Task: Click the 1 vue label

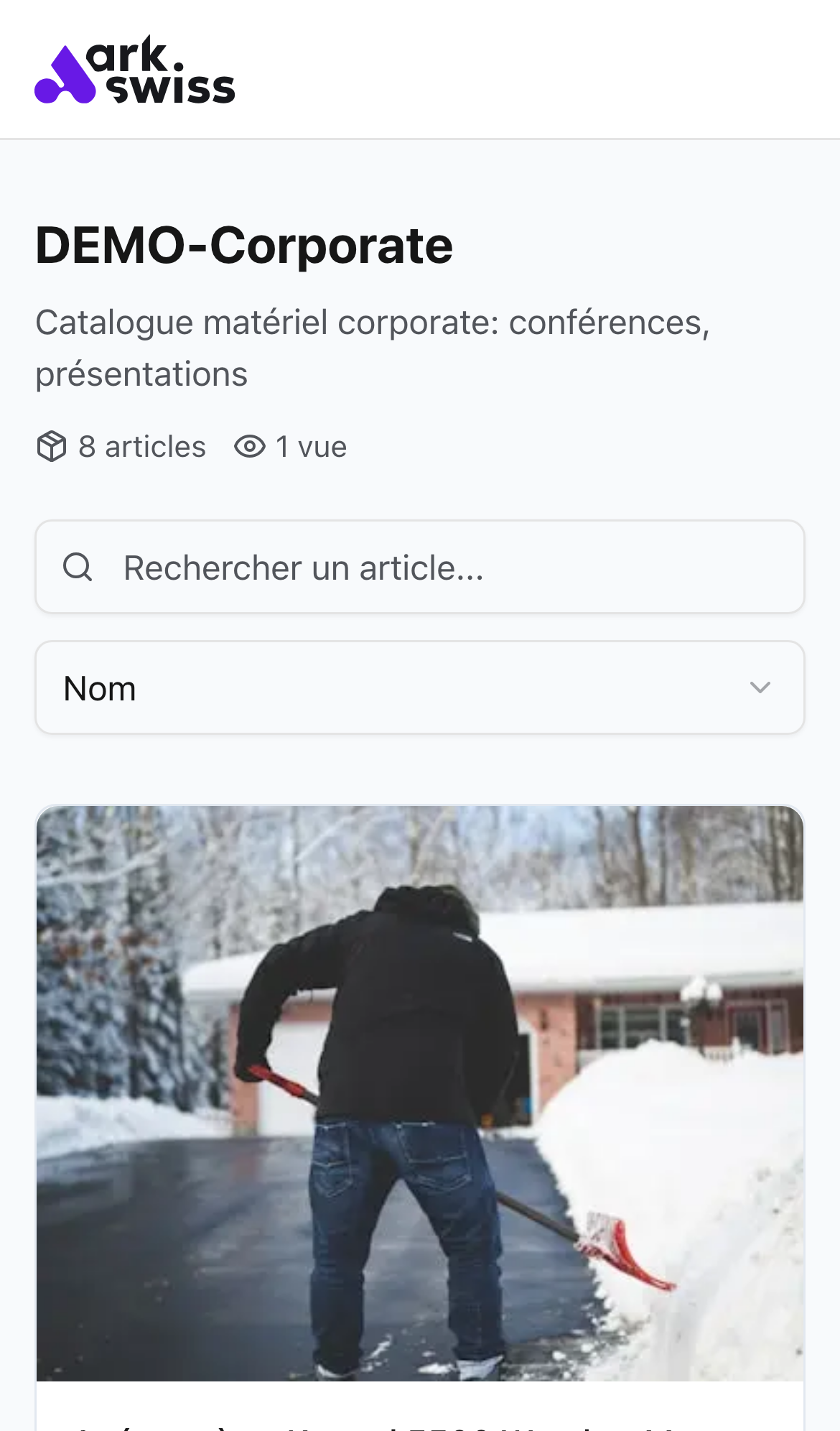Action: coord(311,446)
